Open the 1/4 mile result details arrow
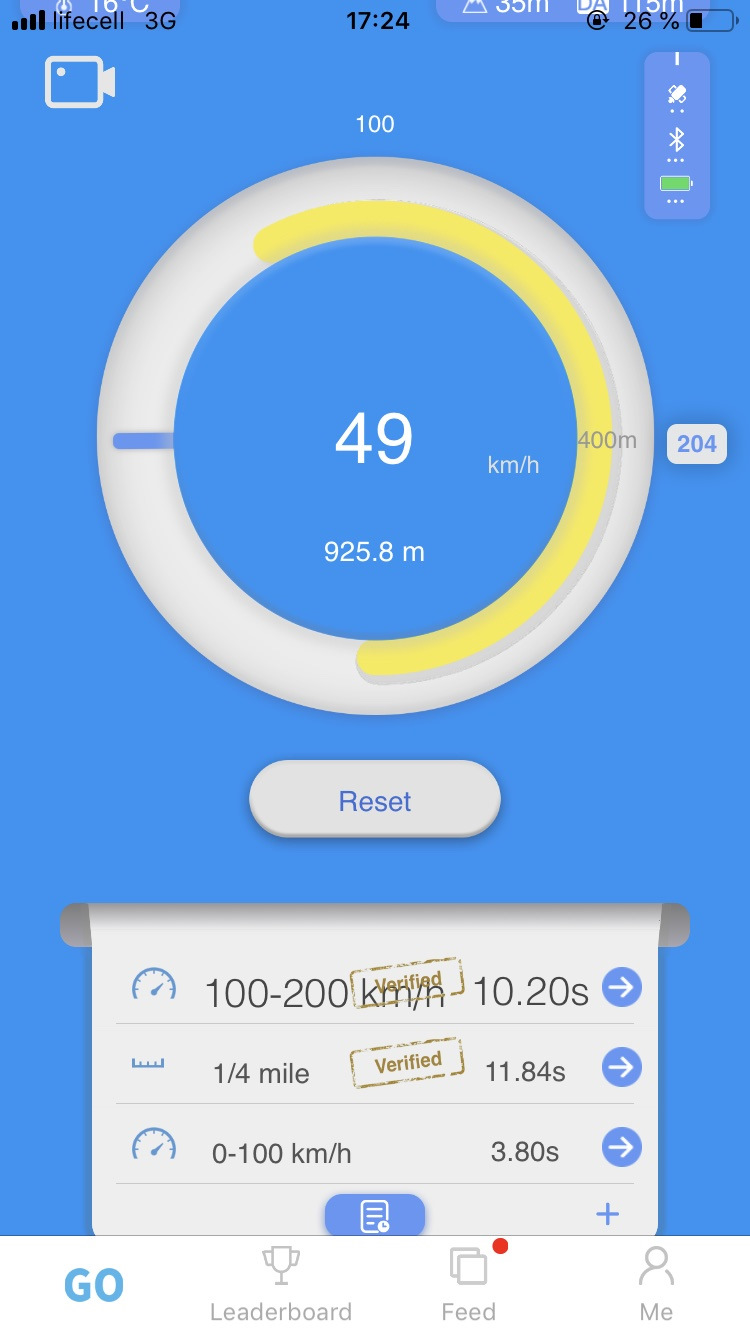The image size is (750, 1334). 621,1068
